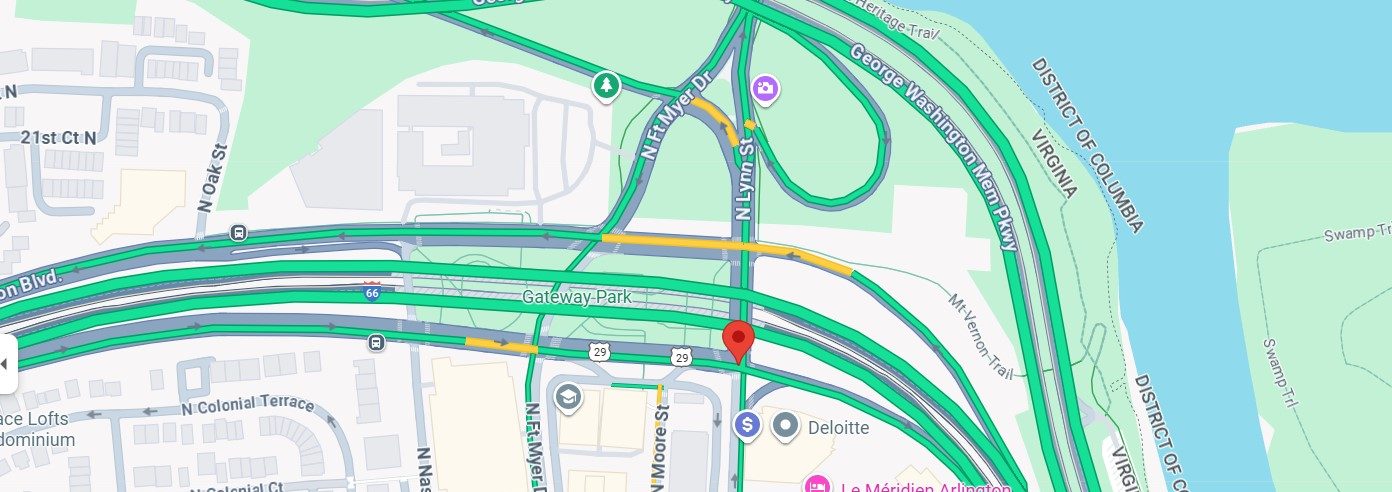Select the bus stop near N Oak St

pyautogui.click(x=238, y=233)
